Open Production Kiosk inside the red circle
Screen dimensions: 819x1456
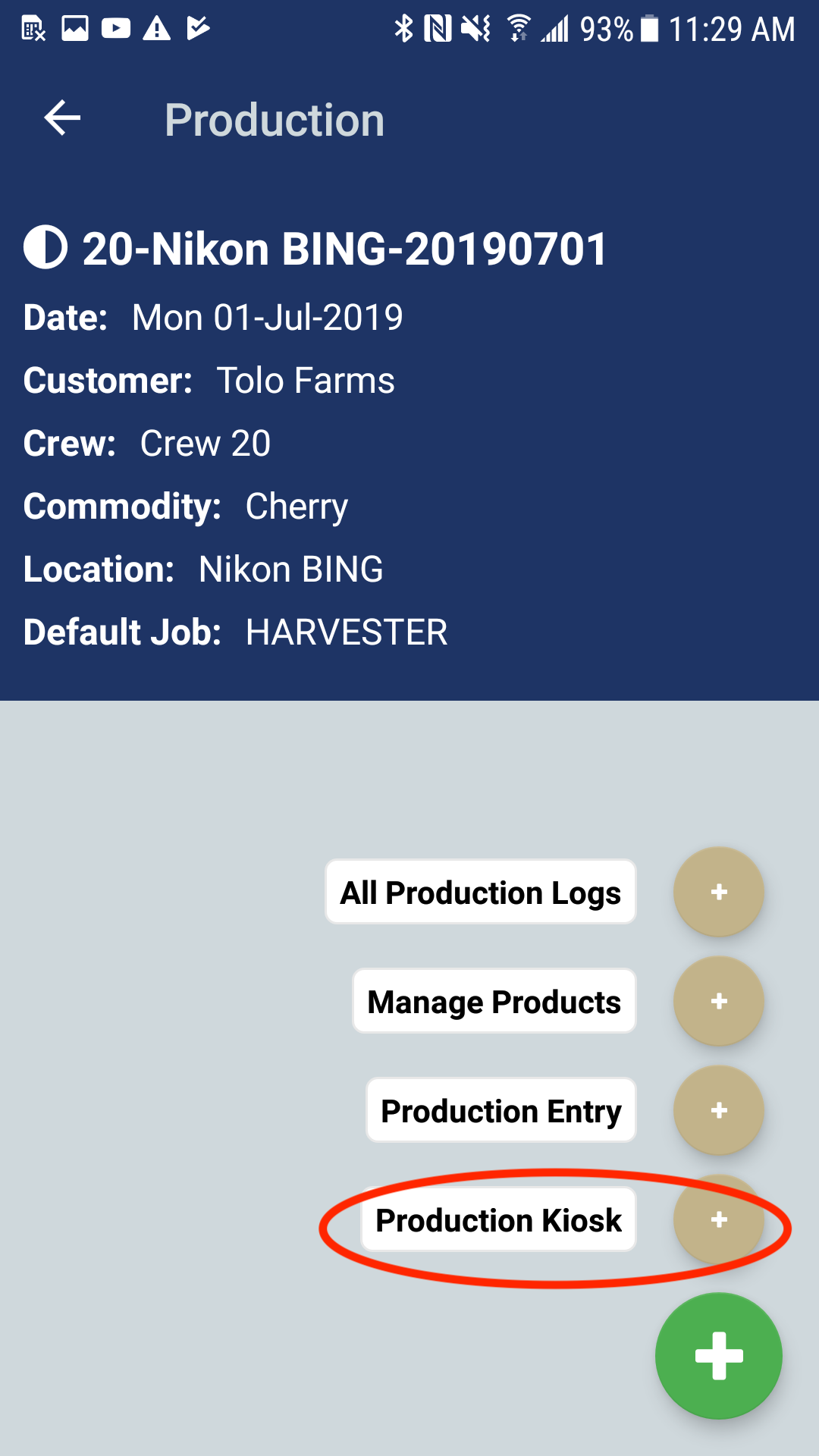[499, 1221]
